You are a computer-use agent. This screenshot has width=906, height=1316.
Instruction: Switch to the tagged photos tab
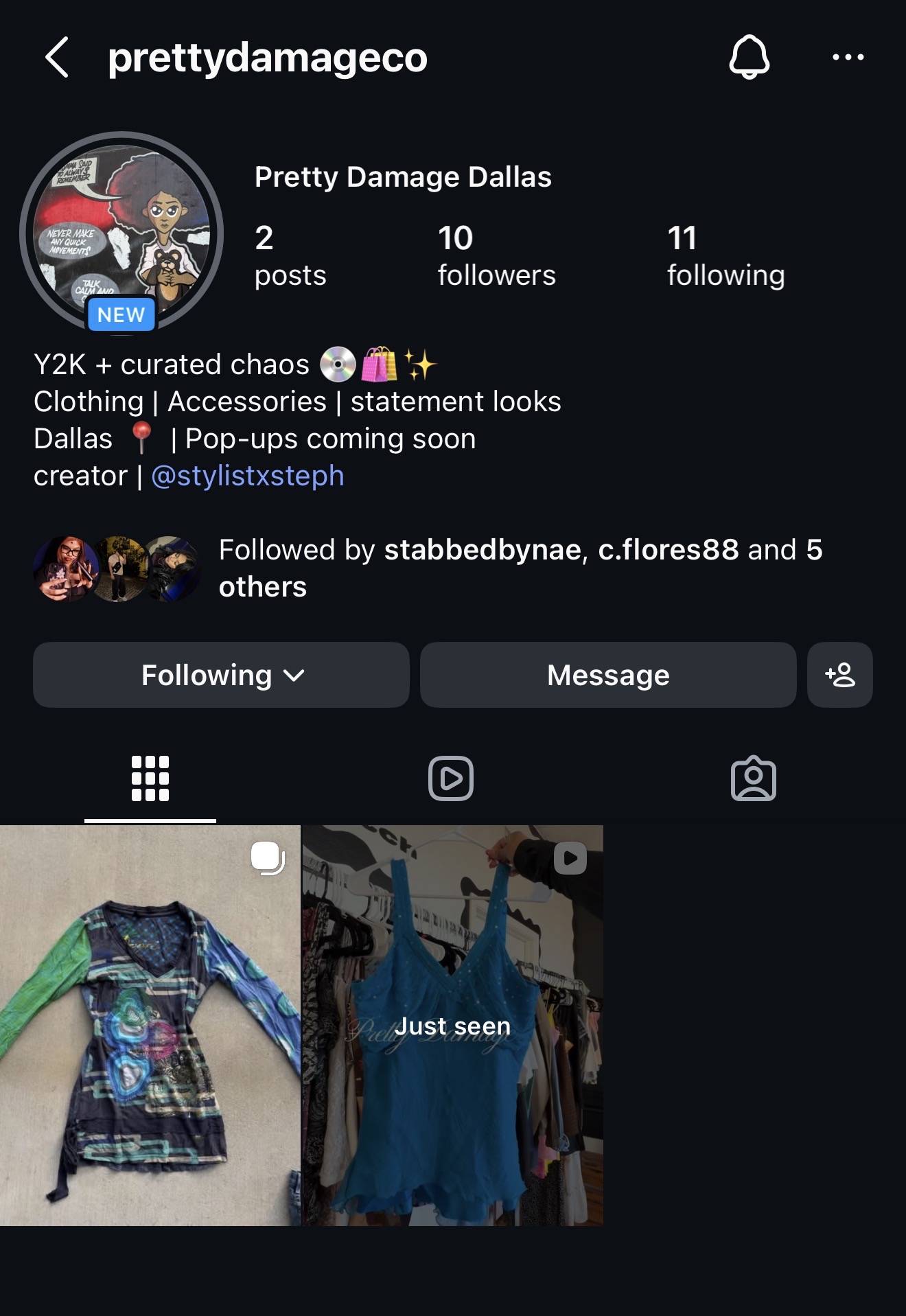click(753, 778)
